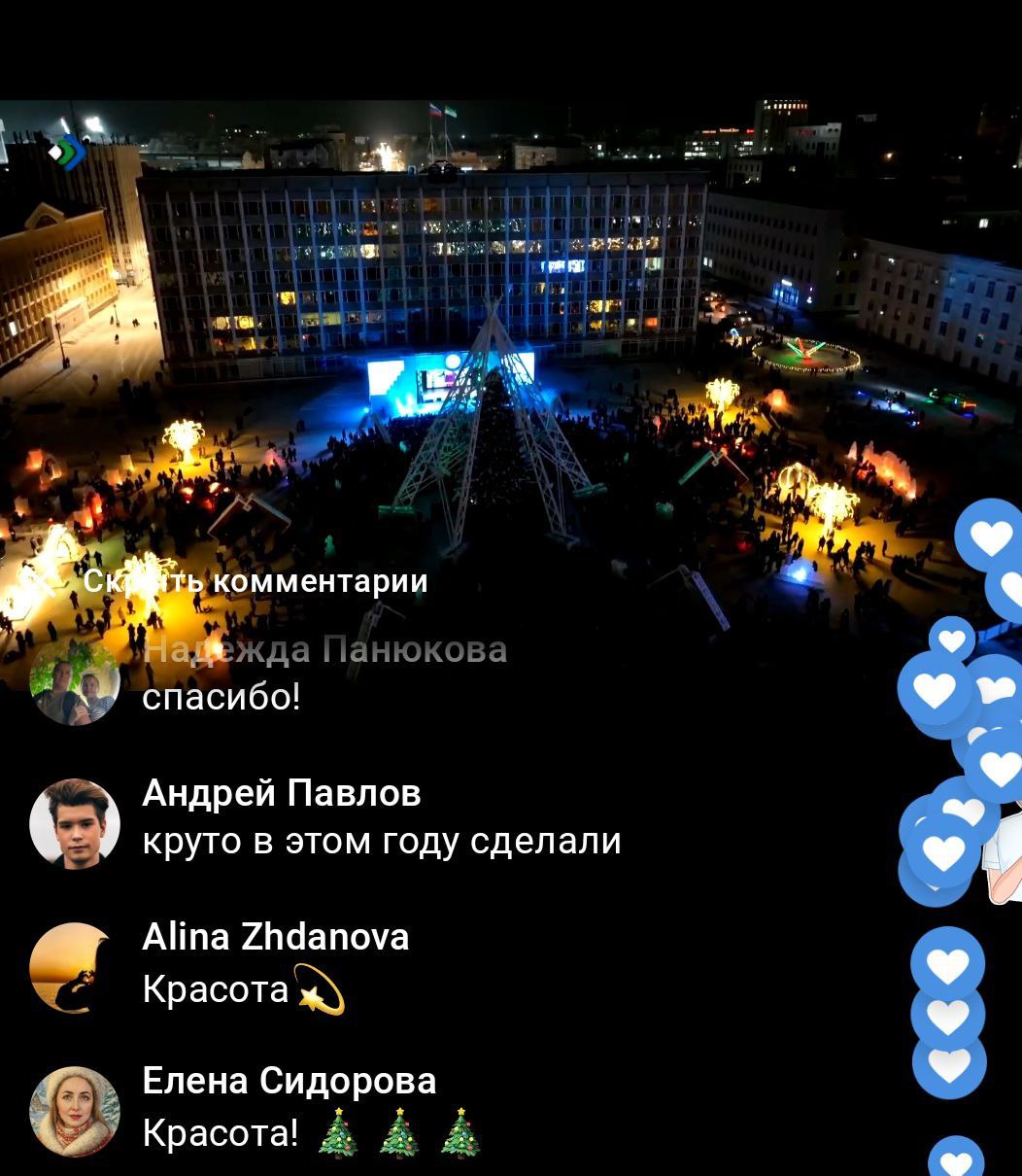The width and height of the screenshot is (1022, 1176).
Task: Open Alina Zhdanova's avatar
Action: point(75,968)
